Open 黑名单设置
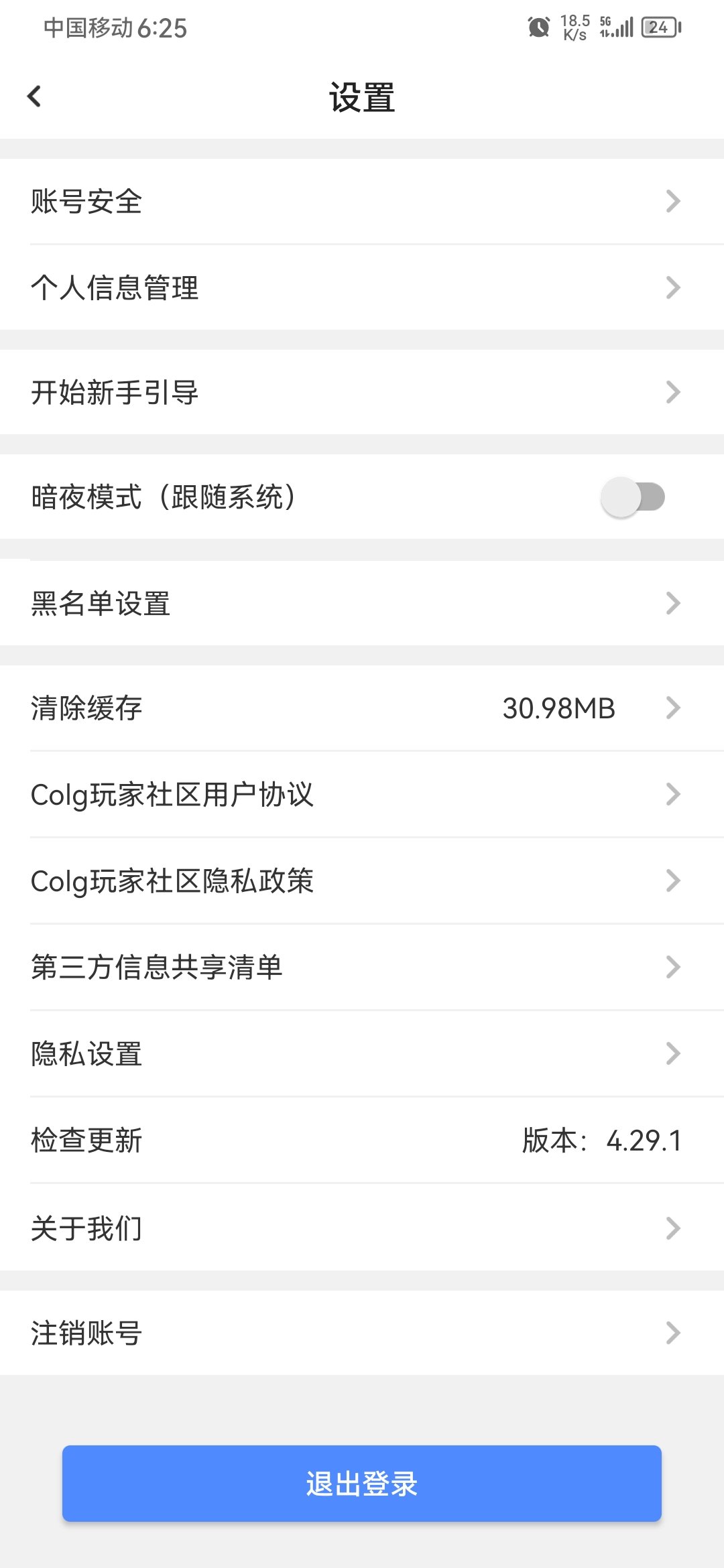This screenshot has height=1568, width=724. [x=362, y=603]
